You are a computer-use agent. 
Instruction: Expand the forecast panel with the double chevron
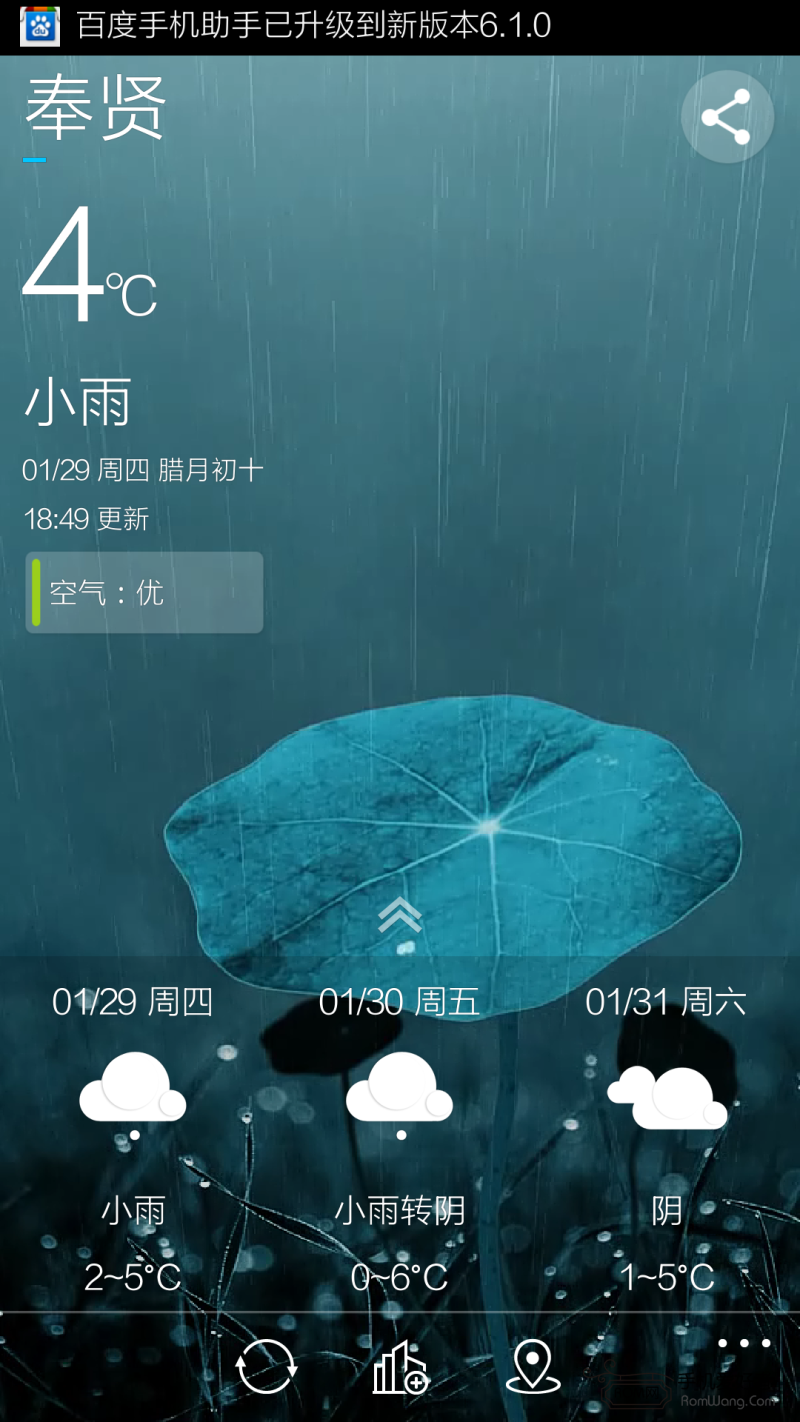pos(400,914)
